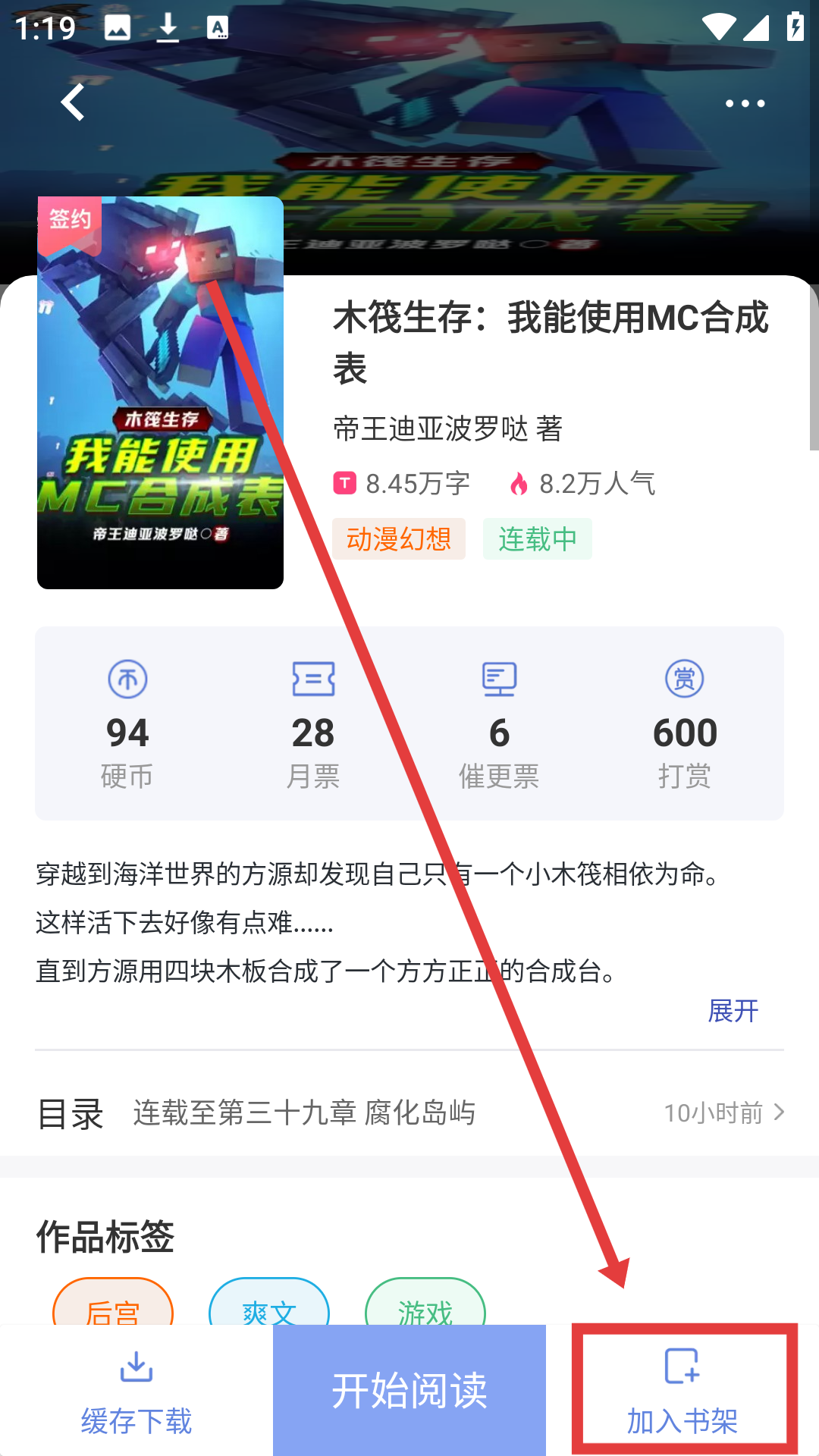Start reading with 开始阅读

click(x=409, y=1390)
